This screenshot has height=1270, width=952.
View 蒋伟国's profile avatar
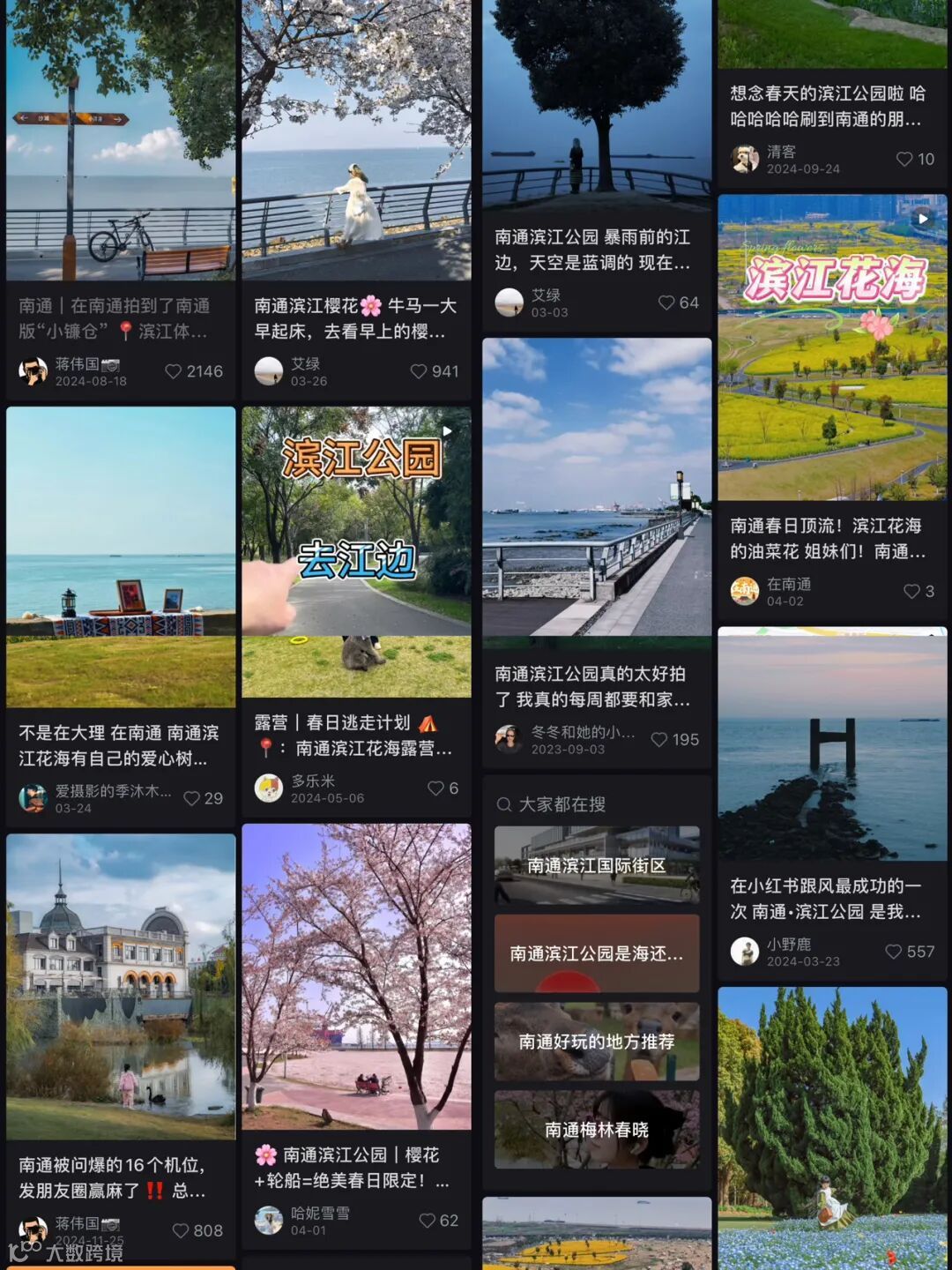pyautogui.click(x=33, y=370)
